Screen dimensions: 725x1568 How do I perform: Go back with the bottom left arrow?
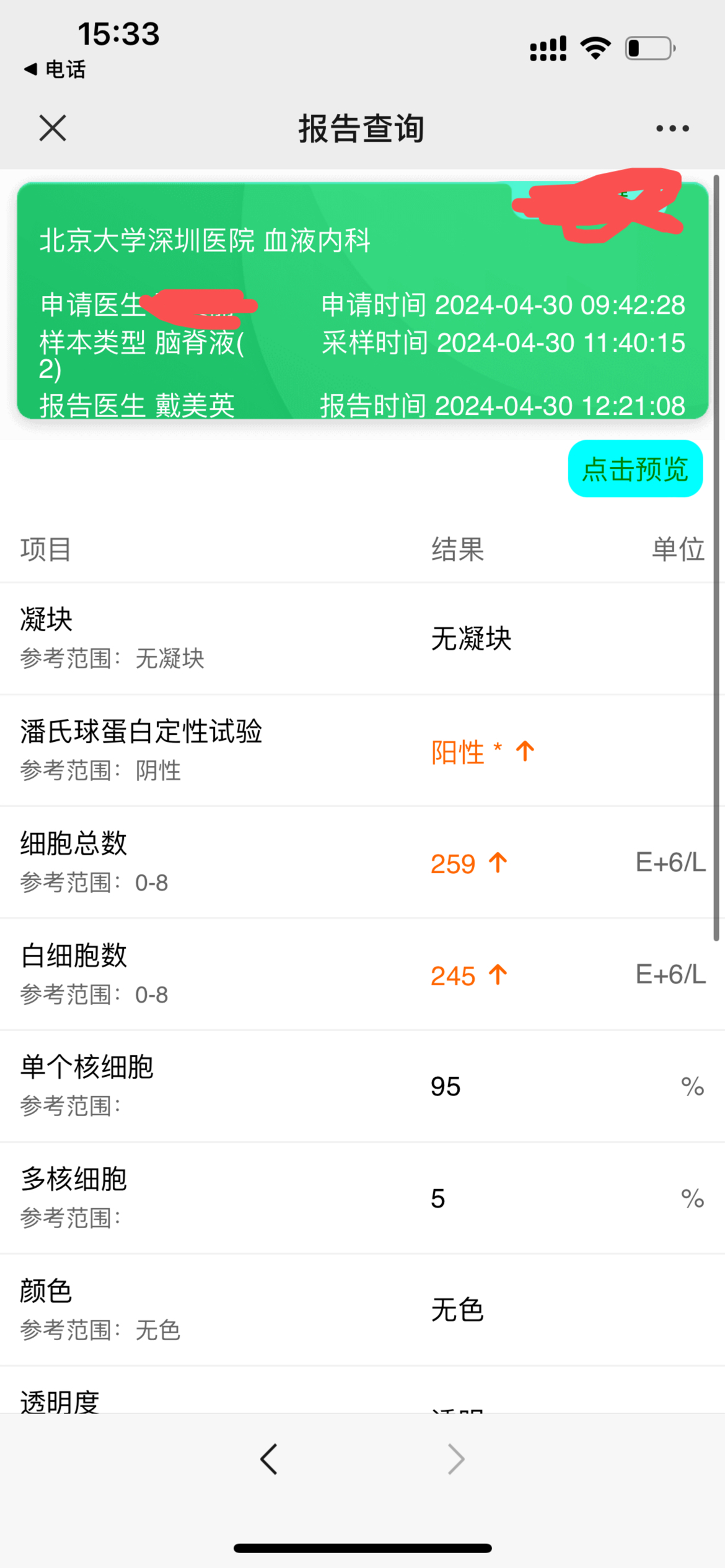pyautogui.click(x=269, y=1459)
